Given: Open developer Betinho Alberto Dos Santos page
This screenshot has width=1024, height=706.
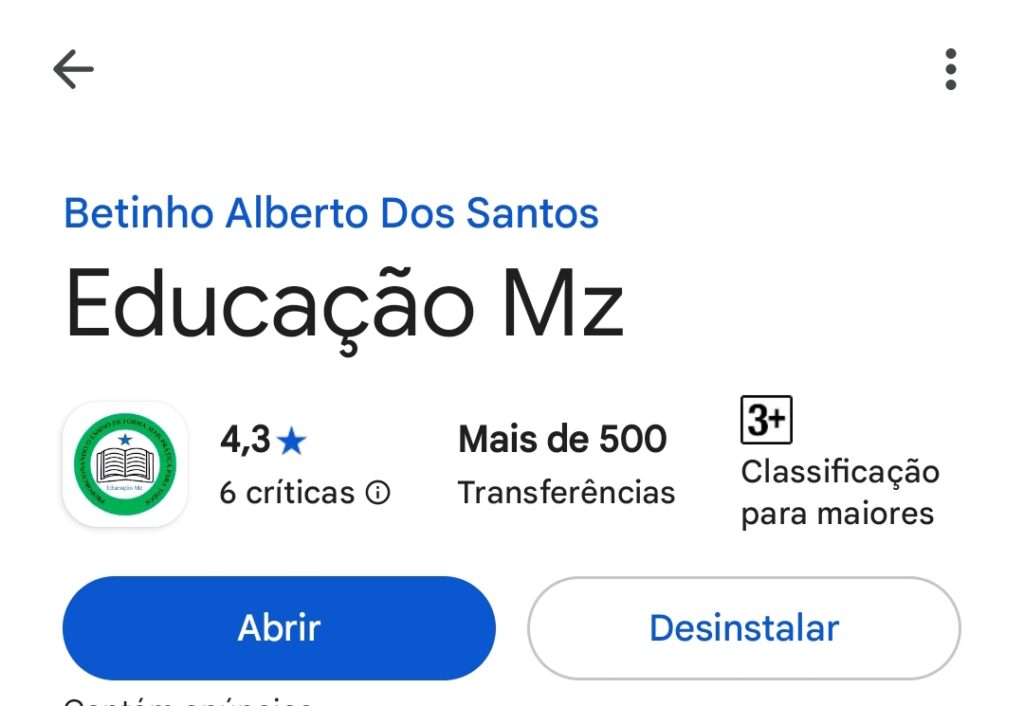Looking at the screenshot, I should 331,214.
